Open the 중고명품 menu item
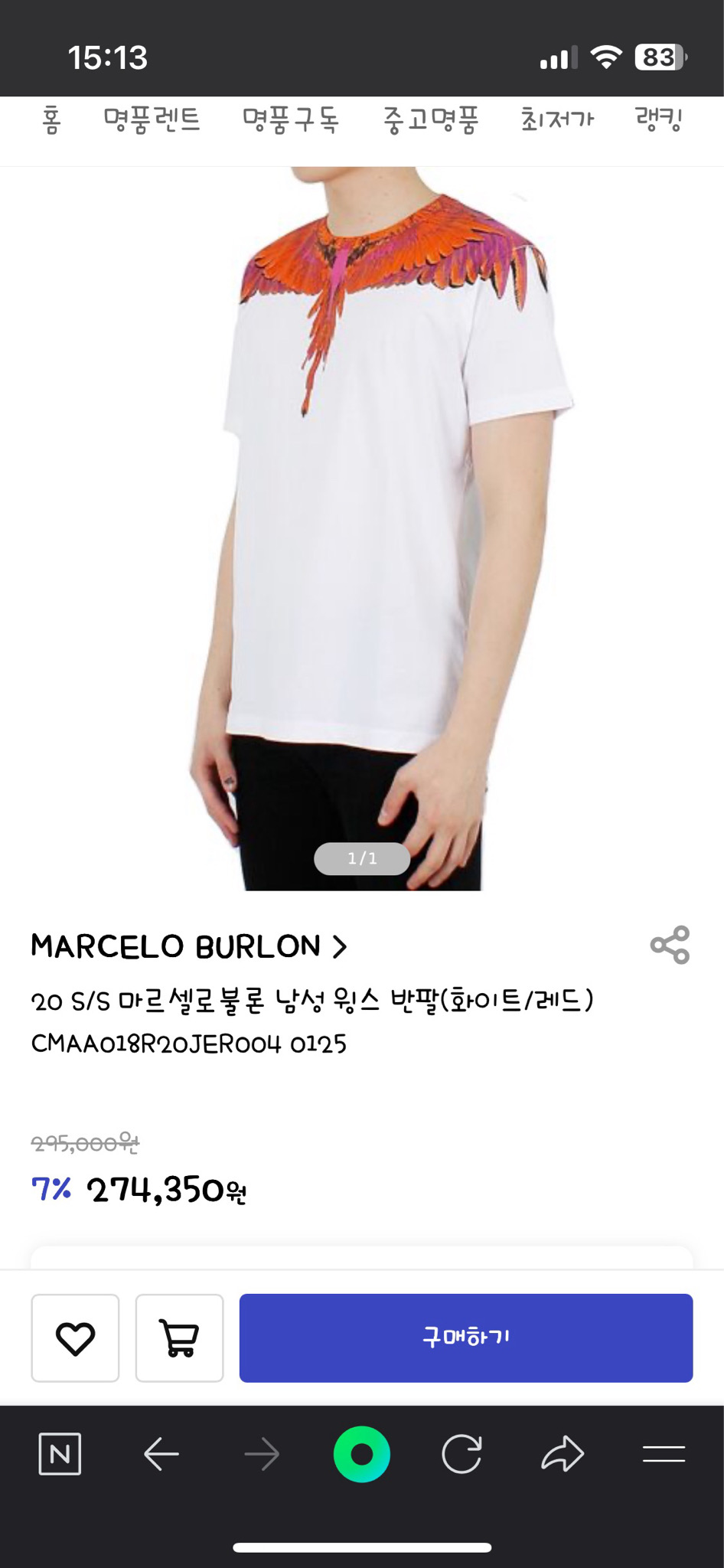This screenshot has width=724, height=1568. click(429, 120)
